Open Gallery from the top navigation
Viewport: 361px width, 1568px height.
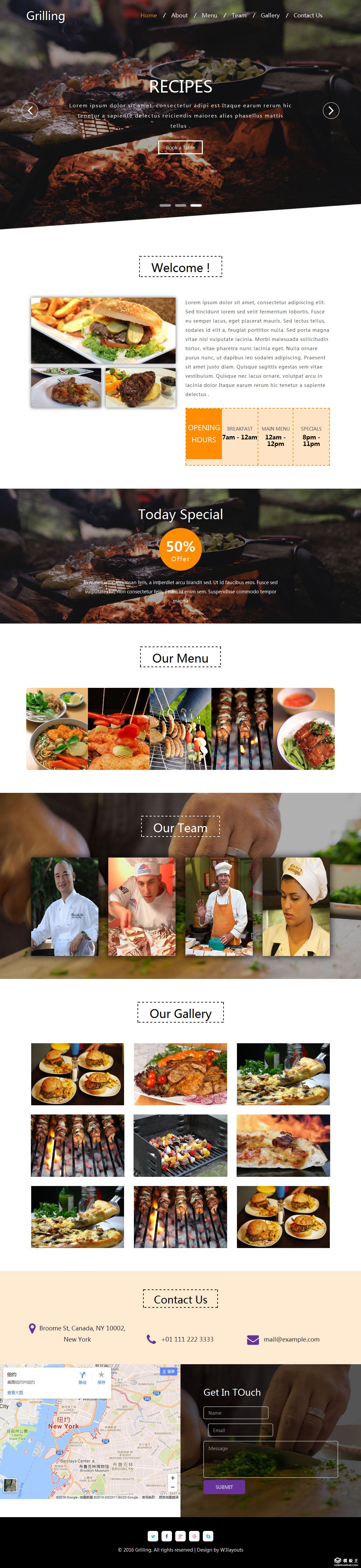270,15
